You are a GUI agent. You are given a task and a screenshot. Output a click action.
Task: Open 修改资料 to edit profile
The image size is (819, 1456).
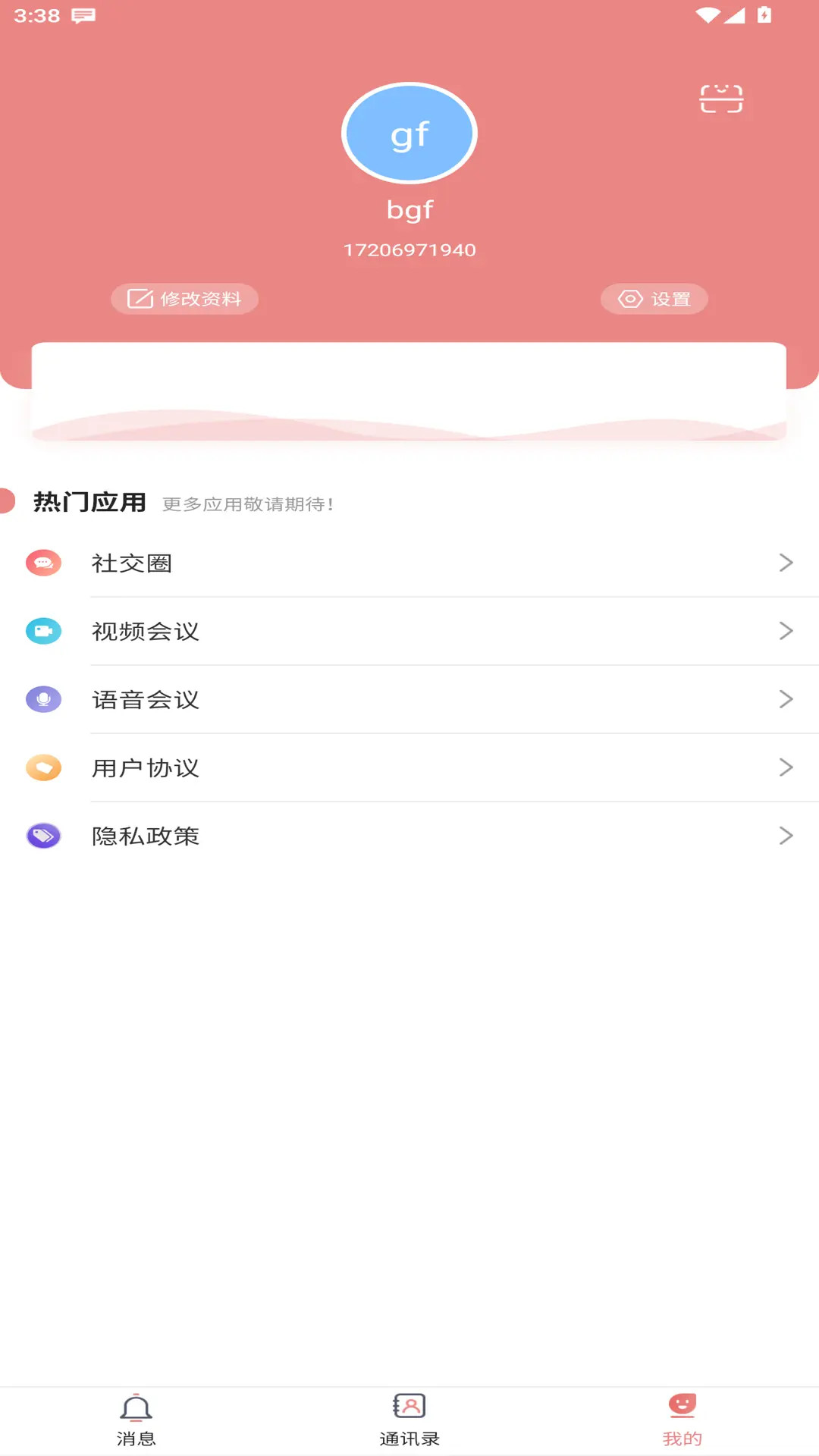point(184,299)
